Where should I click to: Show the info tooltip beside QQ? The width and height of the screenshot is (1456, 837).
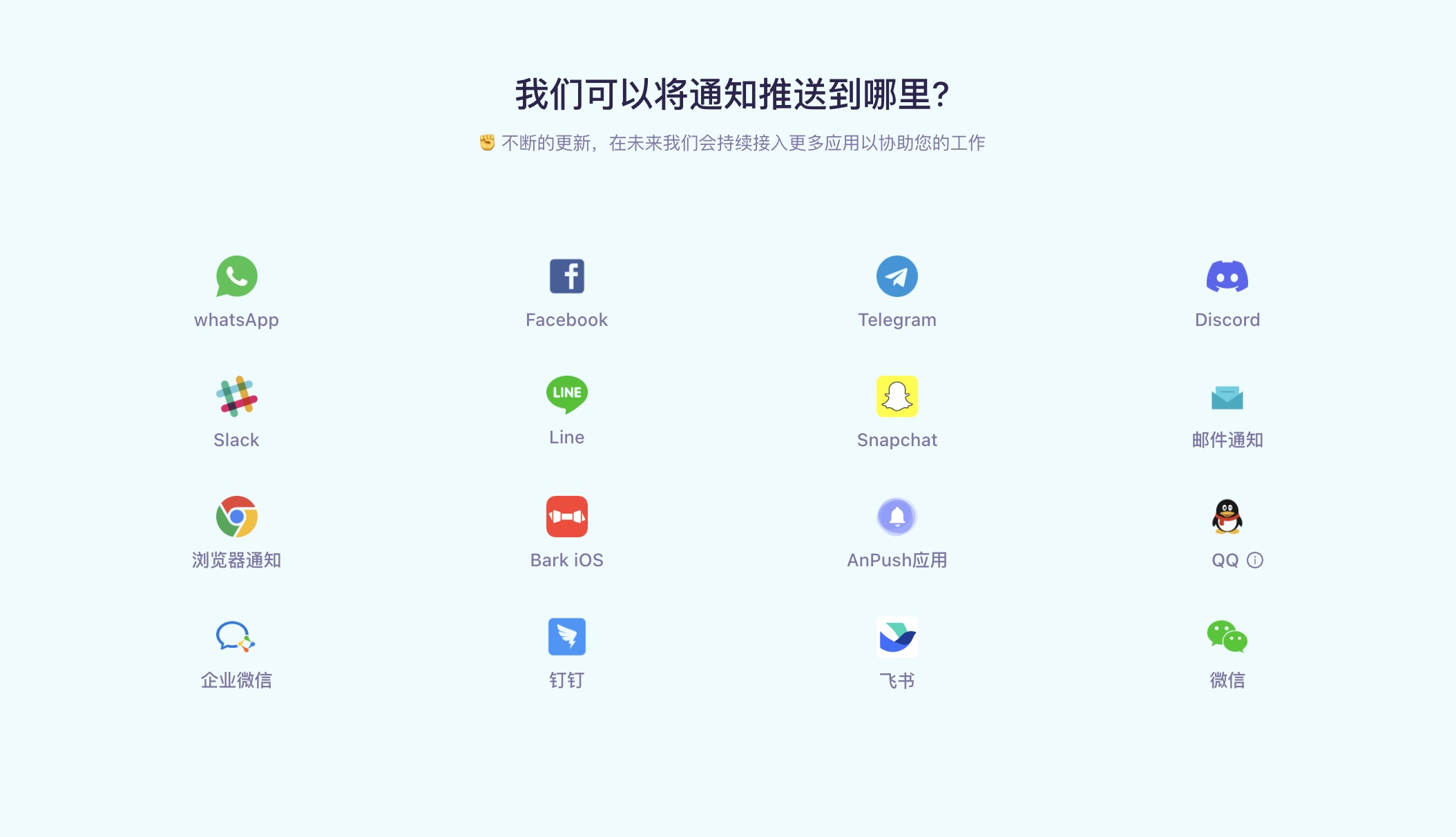click(x=1255, y=560)
